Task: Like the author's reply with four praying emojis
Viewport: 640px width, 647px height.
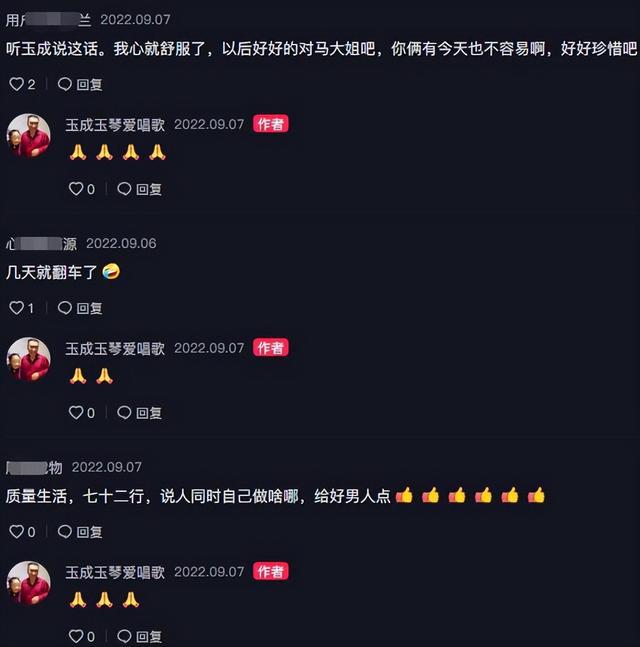Action: [x=76, y=189]
